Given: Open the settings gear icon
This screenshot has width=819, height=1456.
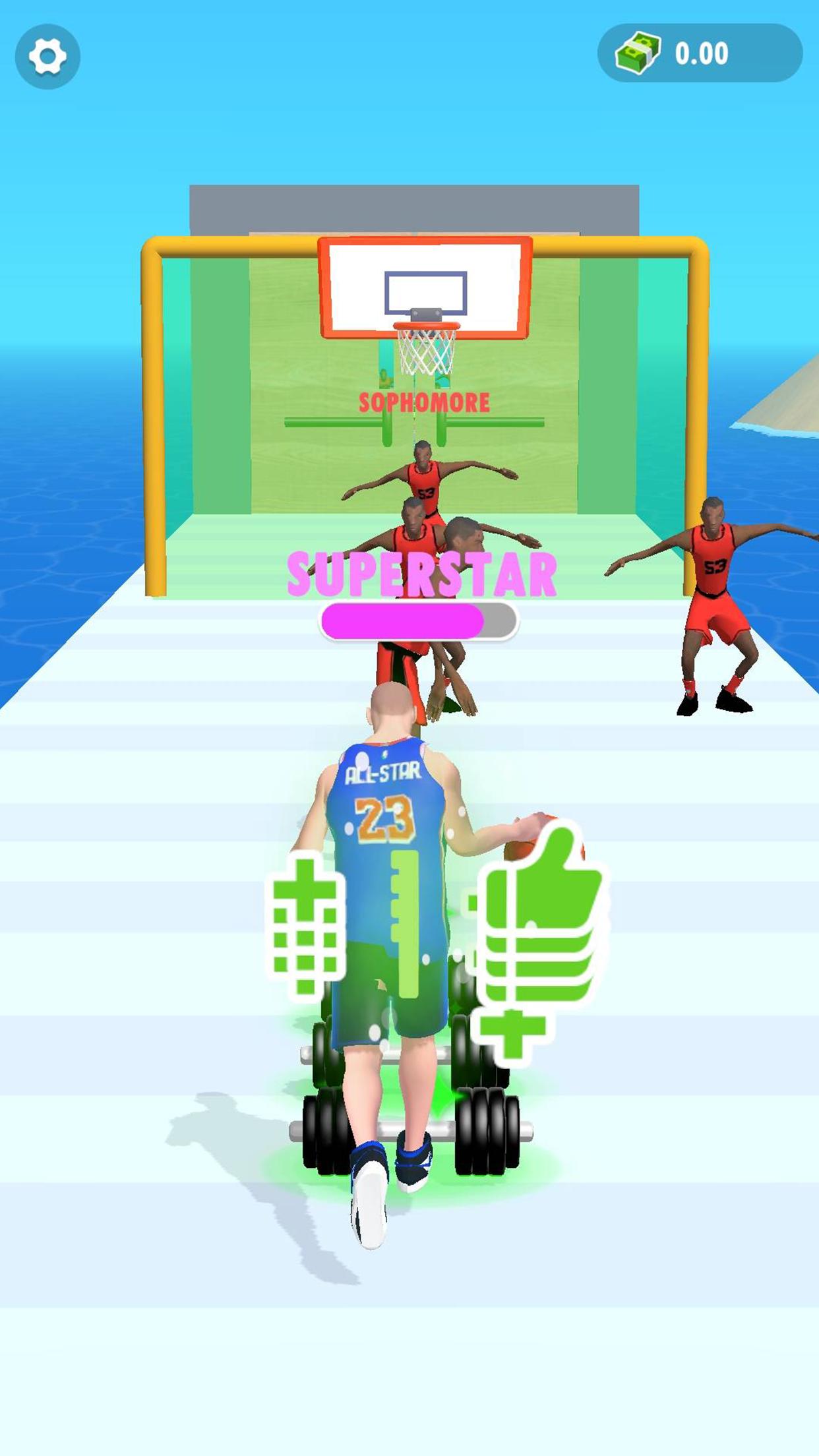Looking at the screenshot, I should pos(47,57).
